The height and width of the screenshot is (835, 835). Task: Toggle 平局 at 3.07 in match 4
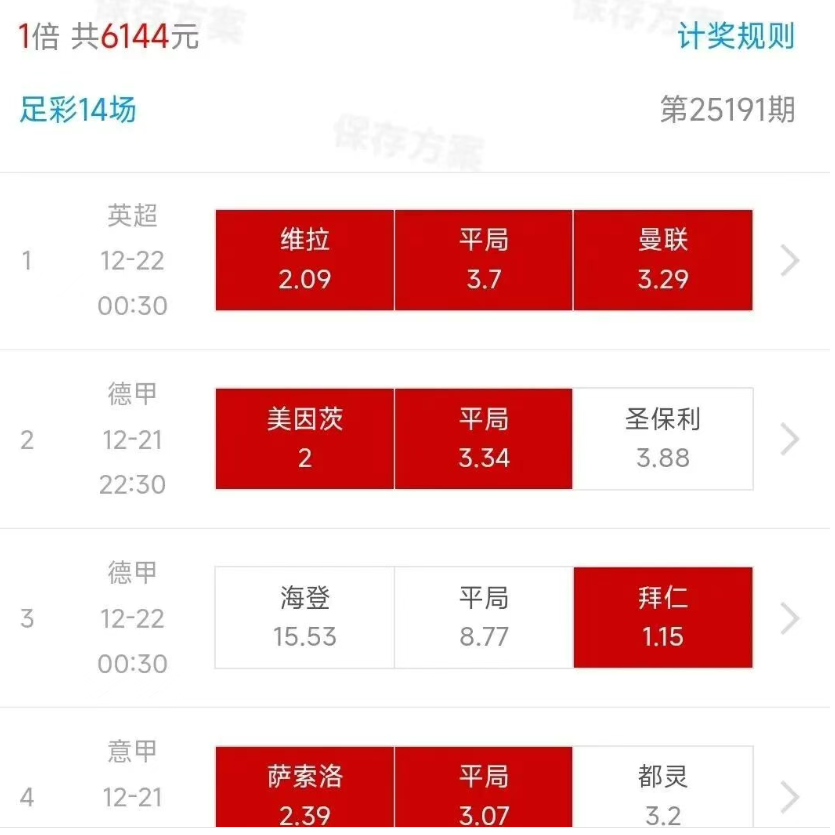pyautogui.click(x=484, y=793)
